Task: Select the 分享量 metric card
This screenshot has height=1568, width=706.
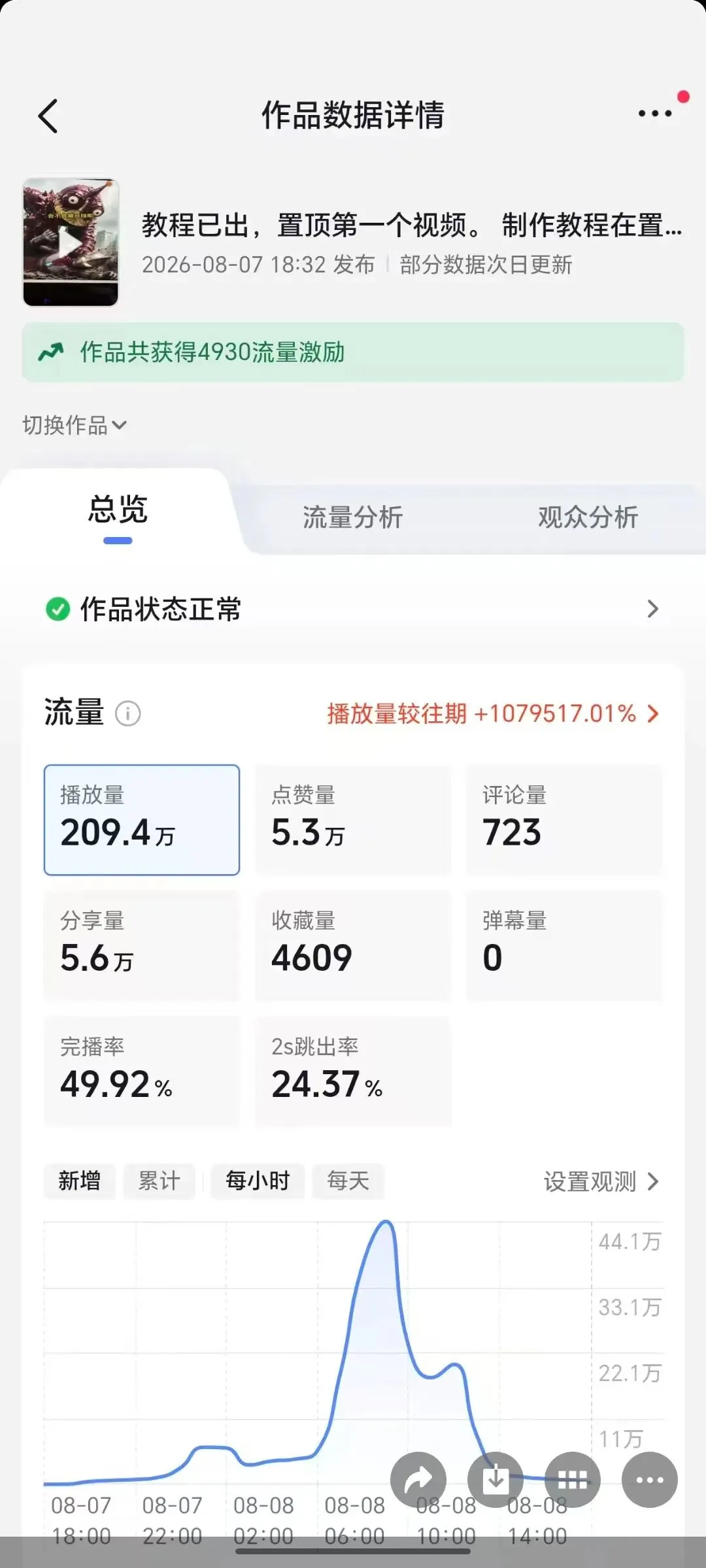Action: pos(142,945)
